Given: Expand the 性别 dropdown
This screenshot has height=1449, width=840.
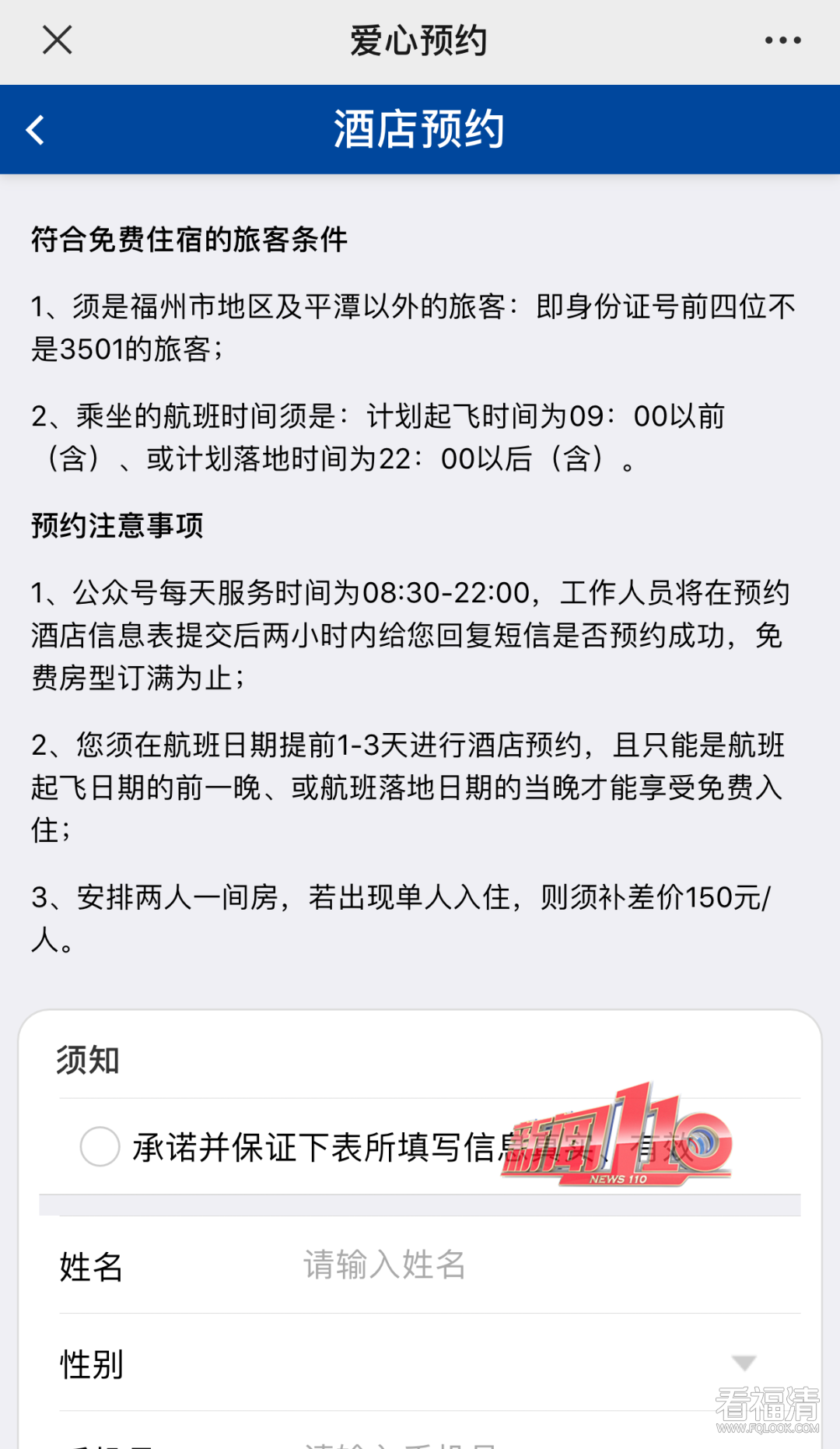Looking at the screenshot, I should pos(743,1363).
